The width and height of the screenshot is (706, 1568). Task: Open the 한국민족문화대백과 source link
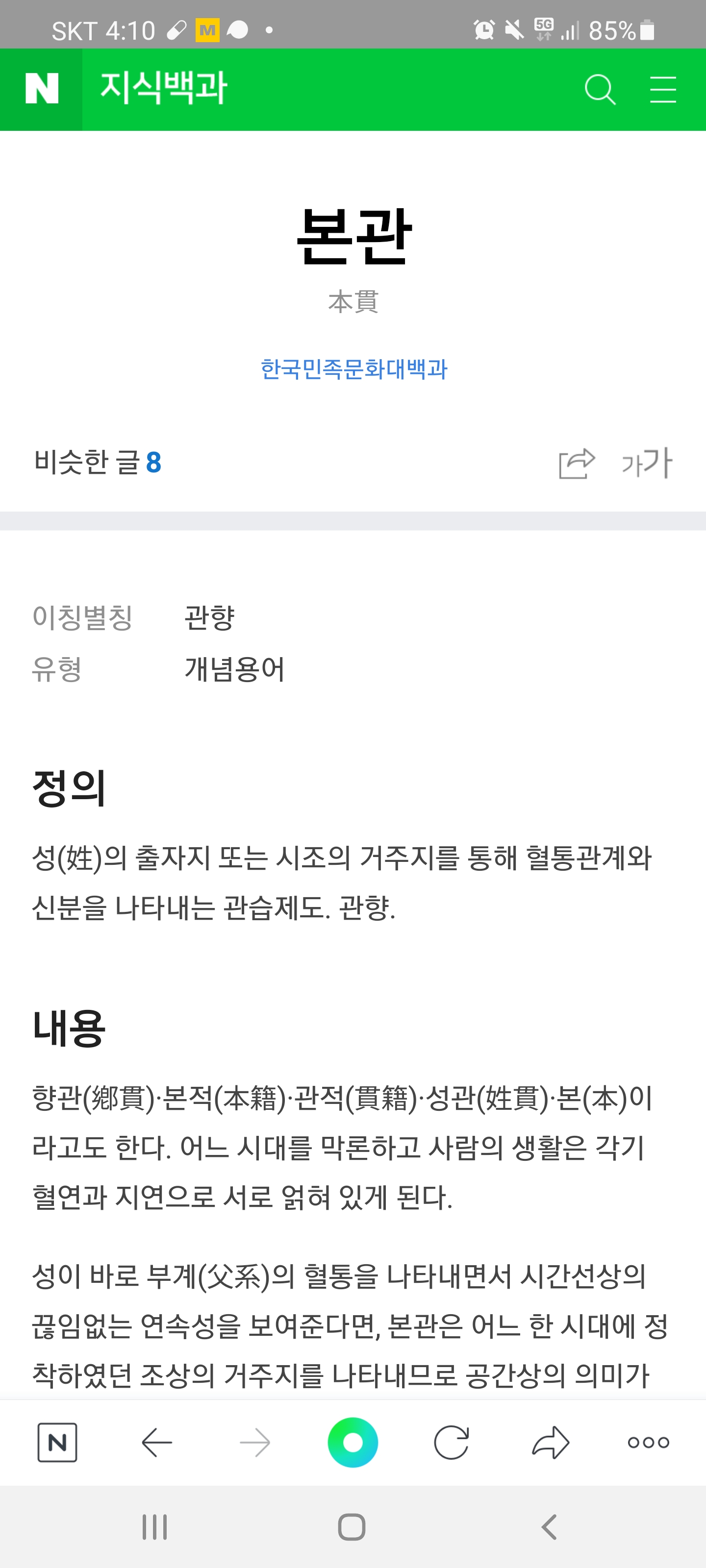coord(353,369)
